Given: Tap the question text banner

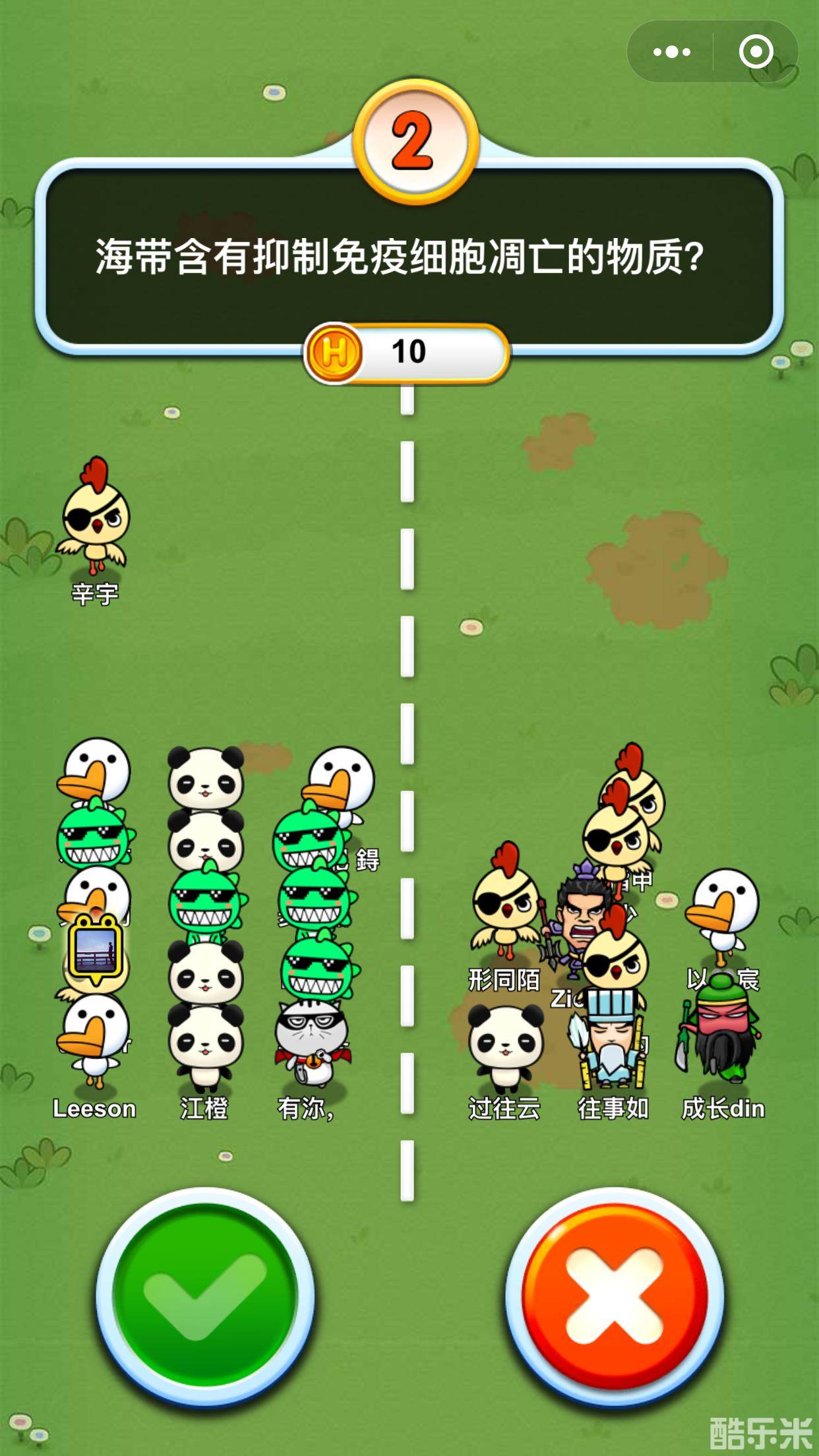Looking at the screenshot, I should coord(409,257).
